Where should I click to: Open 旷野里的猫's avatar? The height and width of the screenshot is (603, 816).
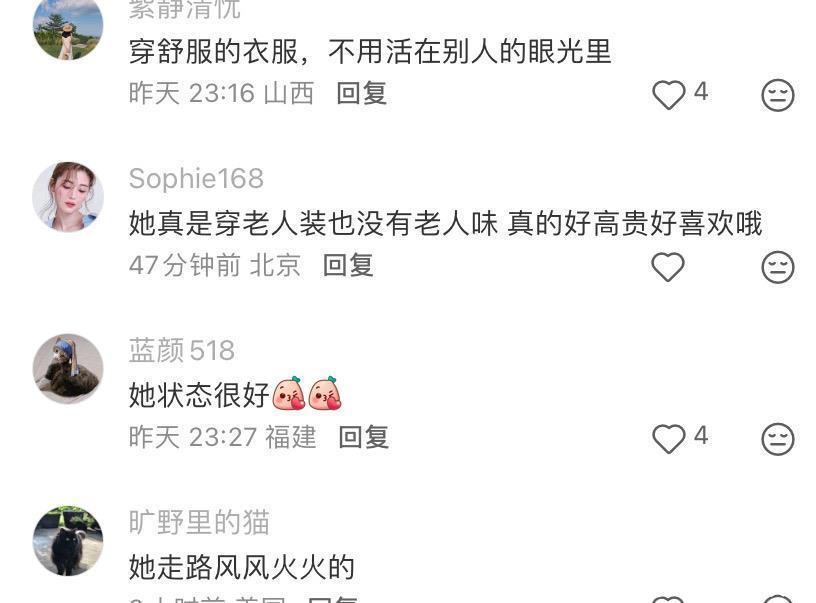tap(68, 540)
